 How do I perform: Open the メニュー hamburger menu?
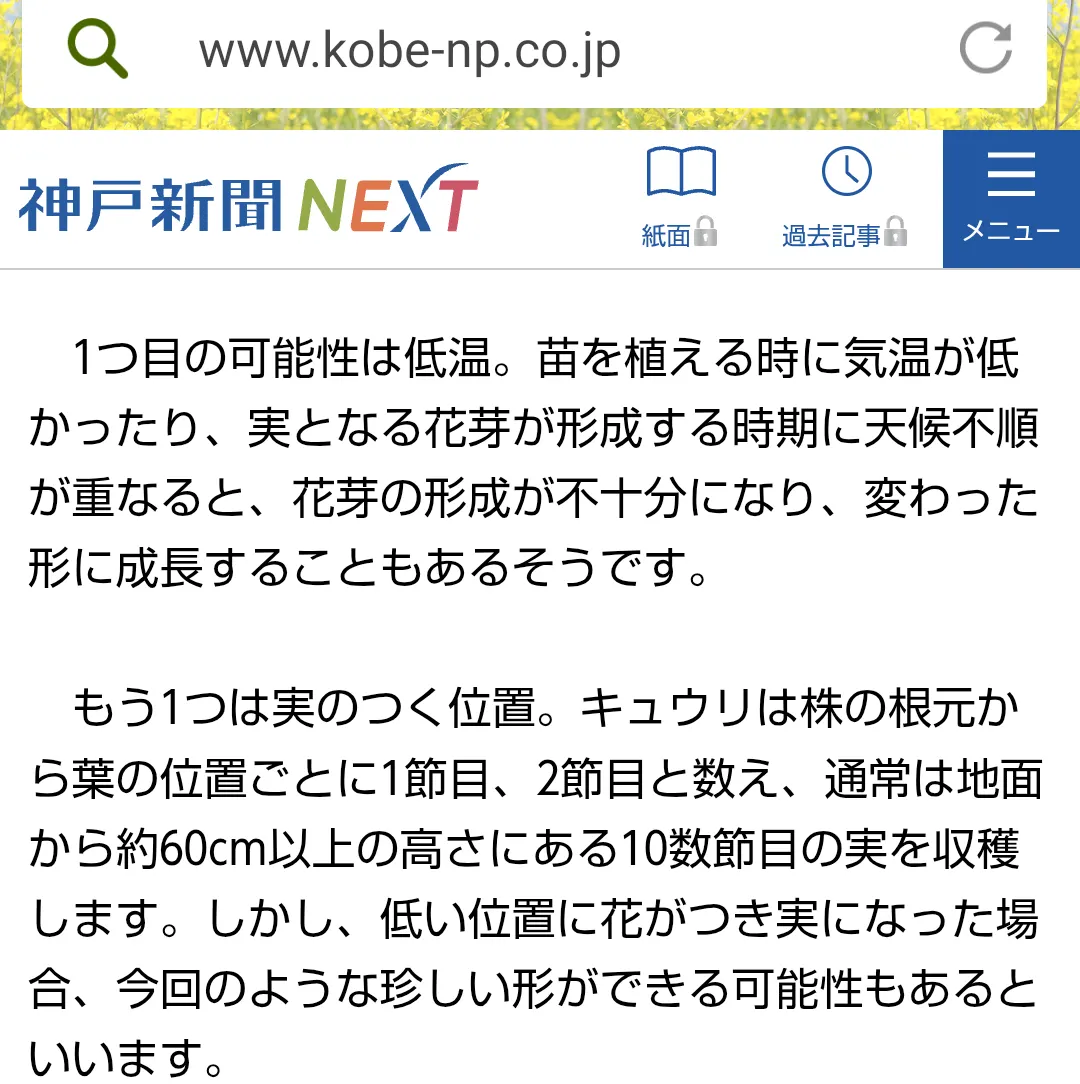pyautogui.click(x=1010, y=199)
